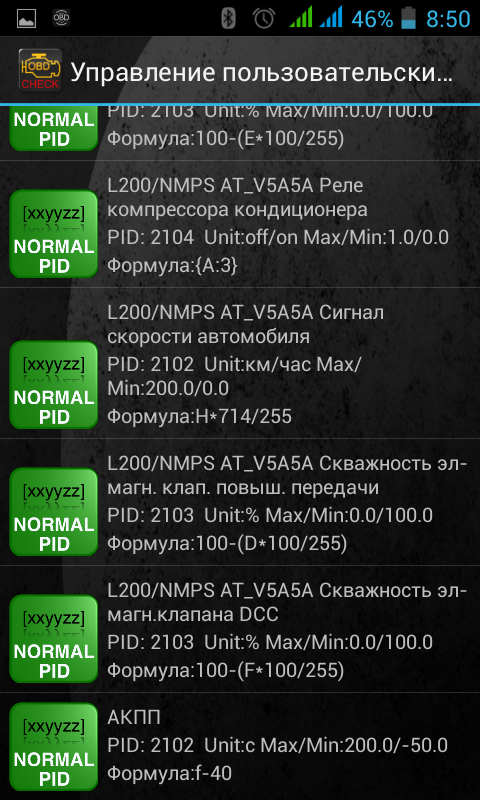Tap the OBD Check app icon
The width and height of the screenshot is (480, 800).
40,70
